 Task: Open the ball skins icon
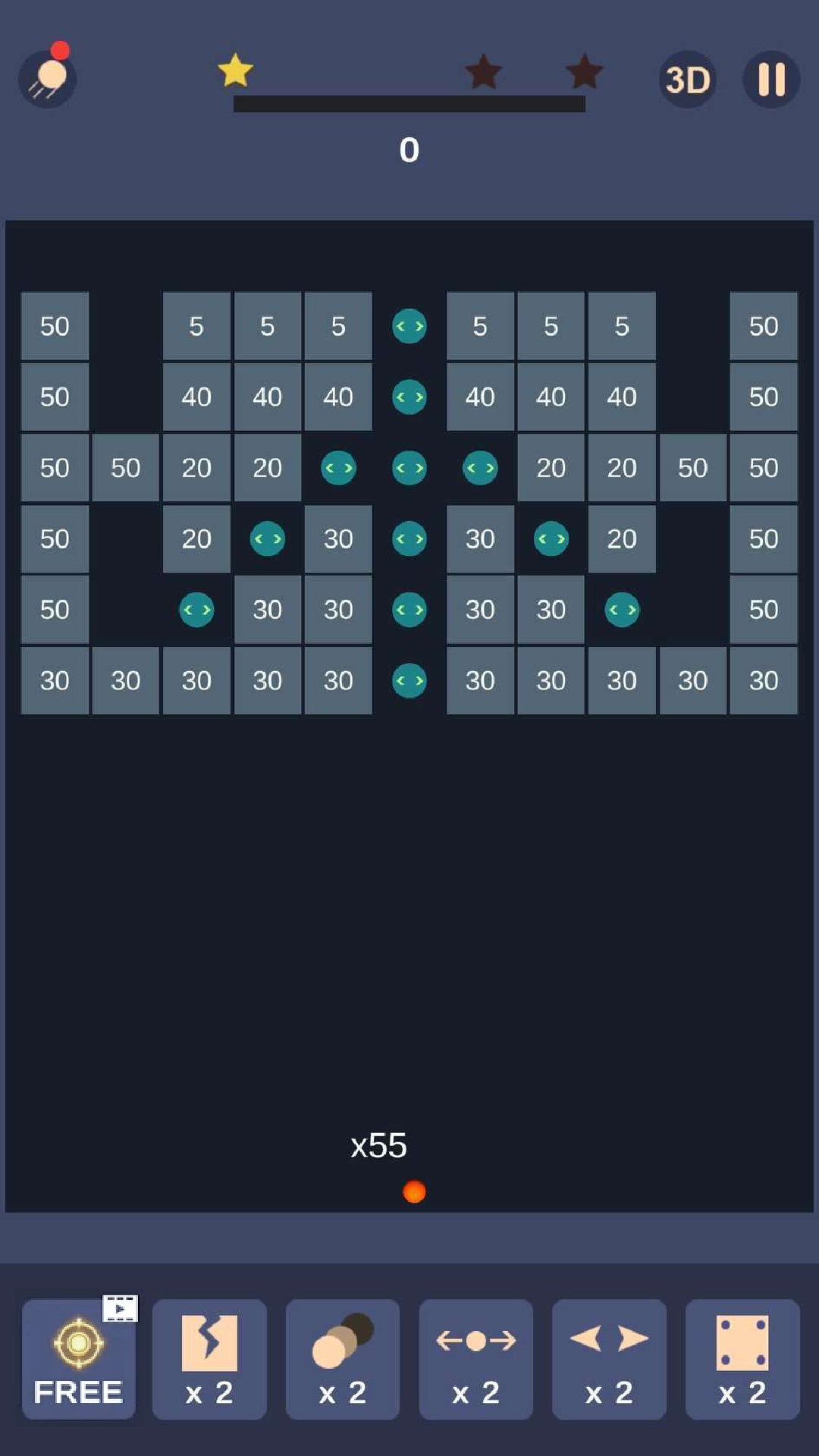tap(47, 79)
